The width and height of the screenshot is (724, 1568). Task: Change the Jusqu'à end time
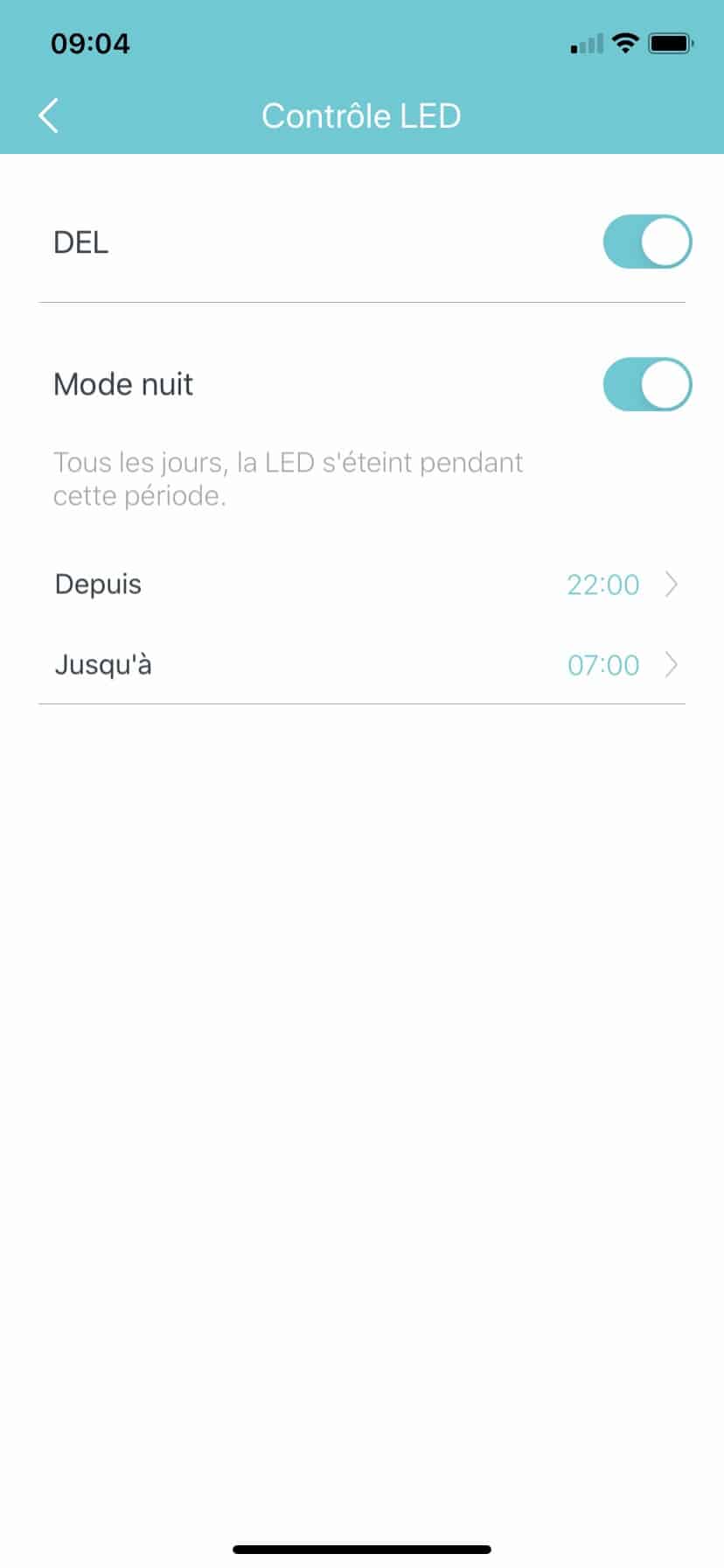362,665
